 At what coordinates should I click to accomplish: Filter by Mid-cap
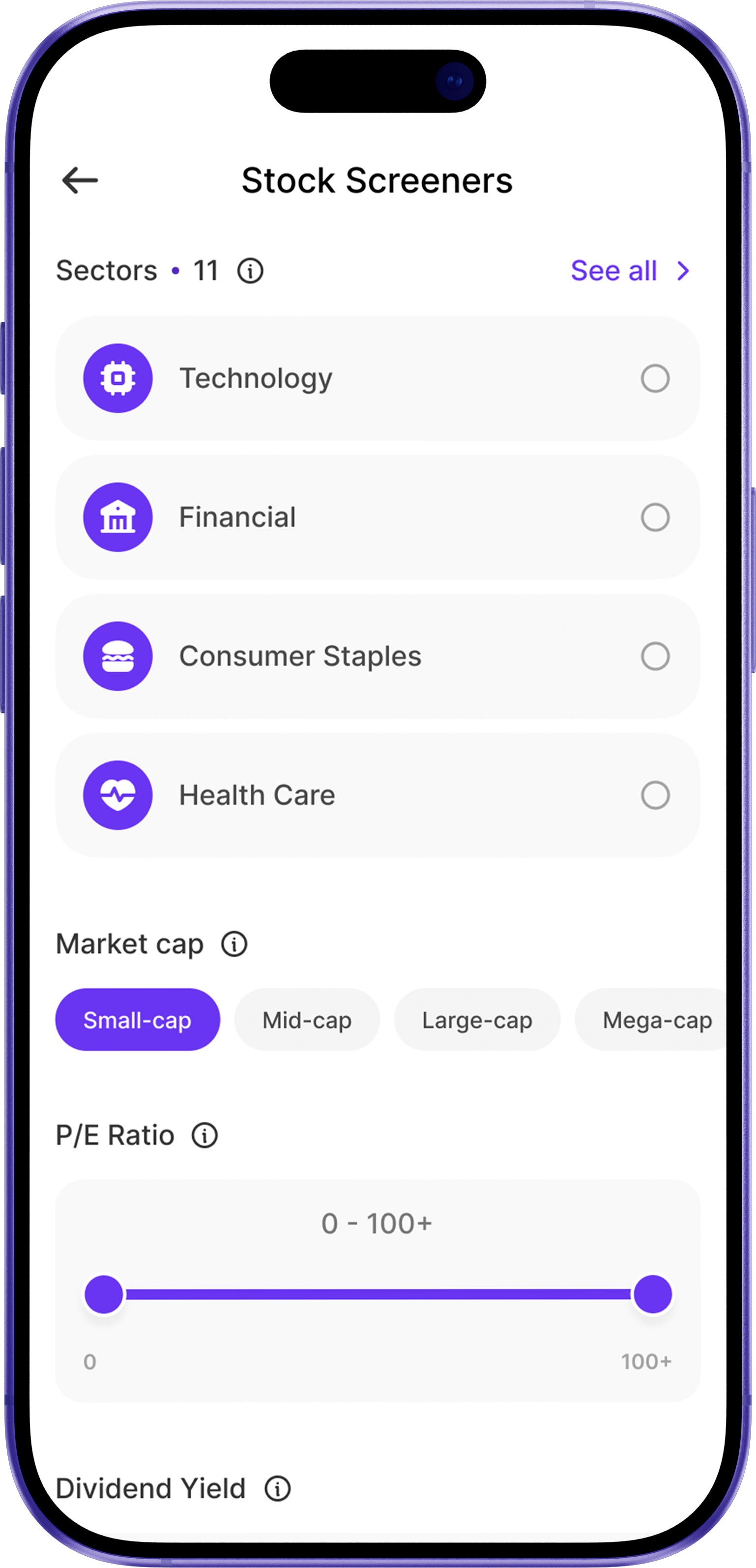tap(307, 1020)
